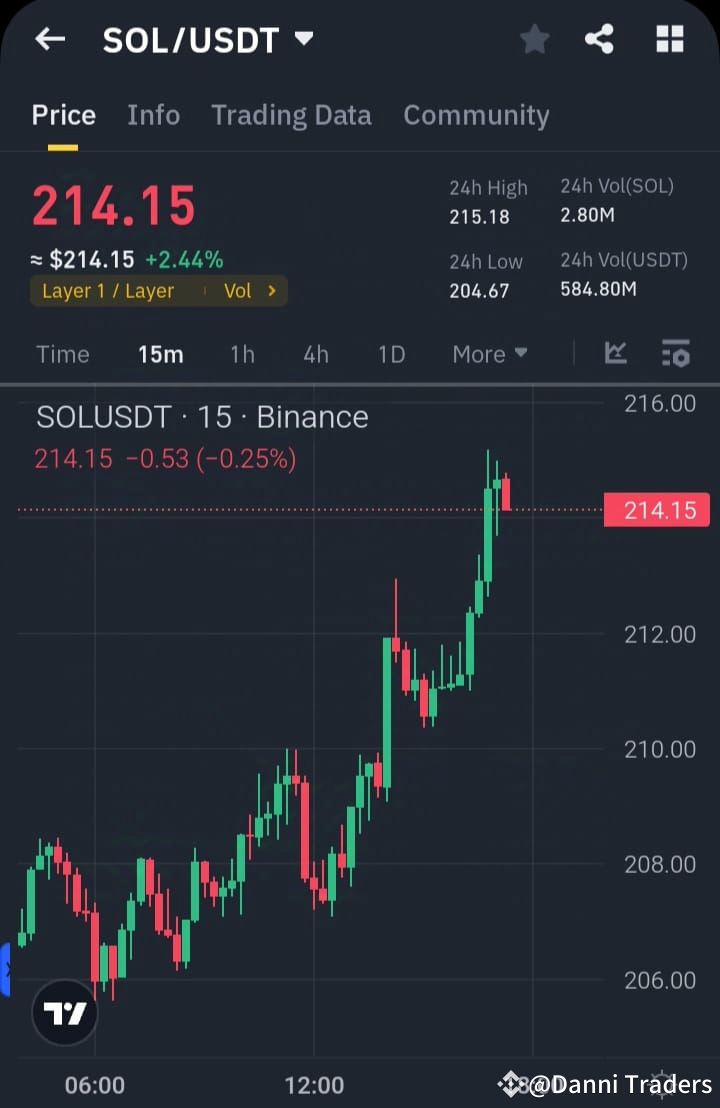Switch to the Trading Data tab

(291, 114)
